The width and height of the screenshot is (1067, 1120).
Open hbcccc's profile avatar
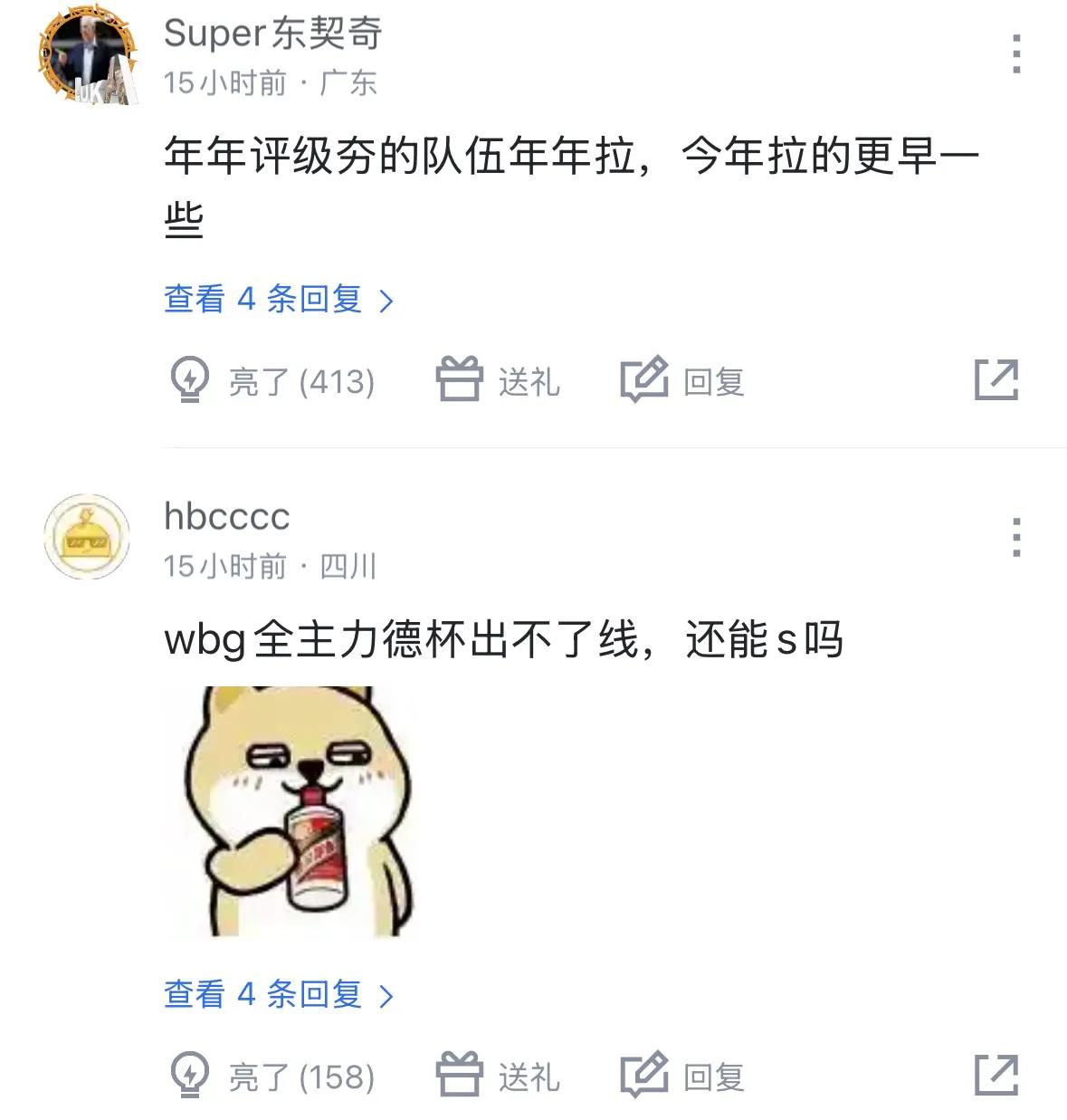click(x=87, y=537)
